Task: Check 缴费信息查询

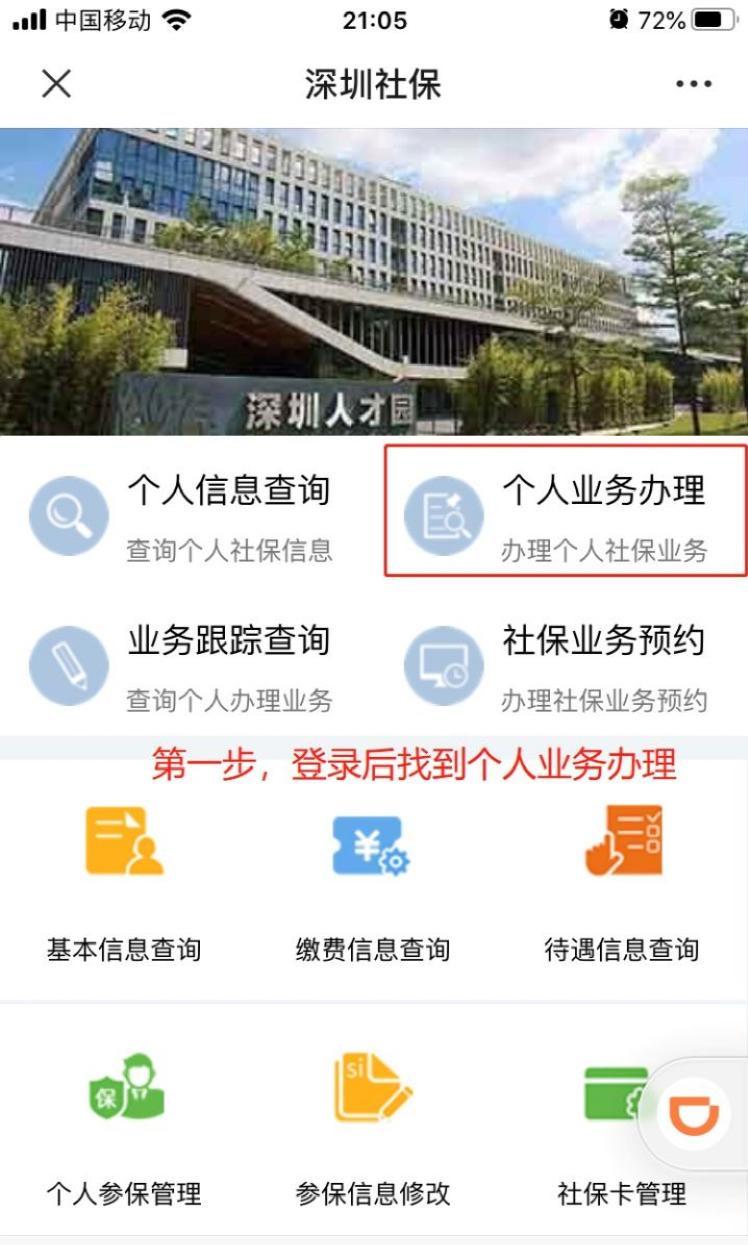Action: point(372,880)
